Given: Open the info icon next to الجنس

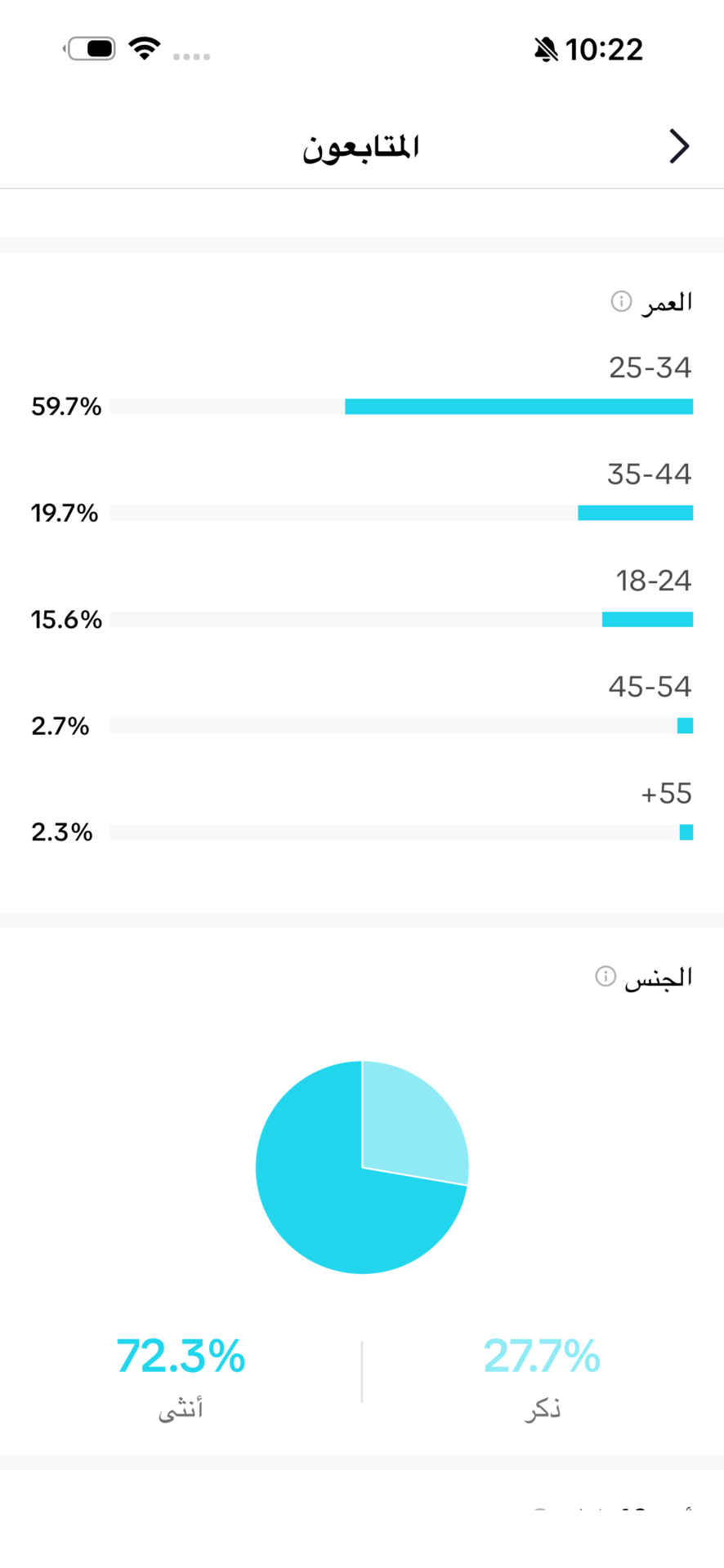Looking at the screenshot, I should tap(606, 976).
